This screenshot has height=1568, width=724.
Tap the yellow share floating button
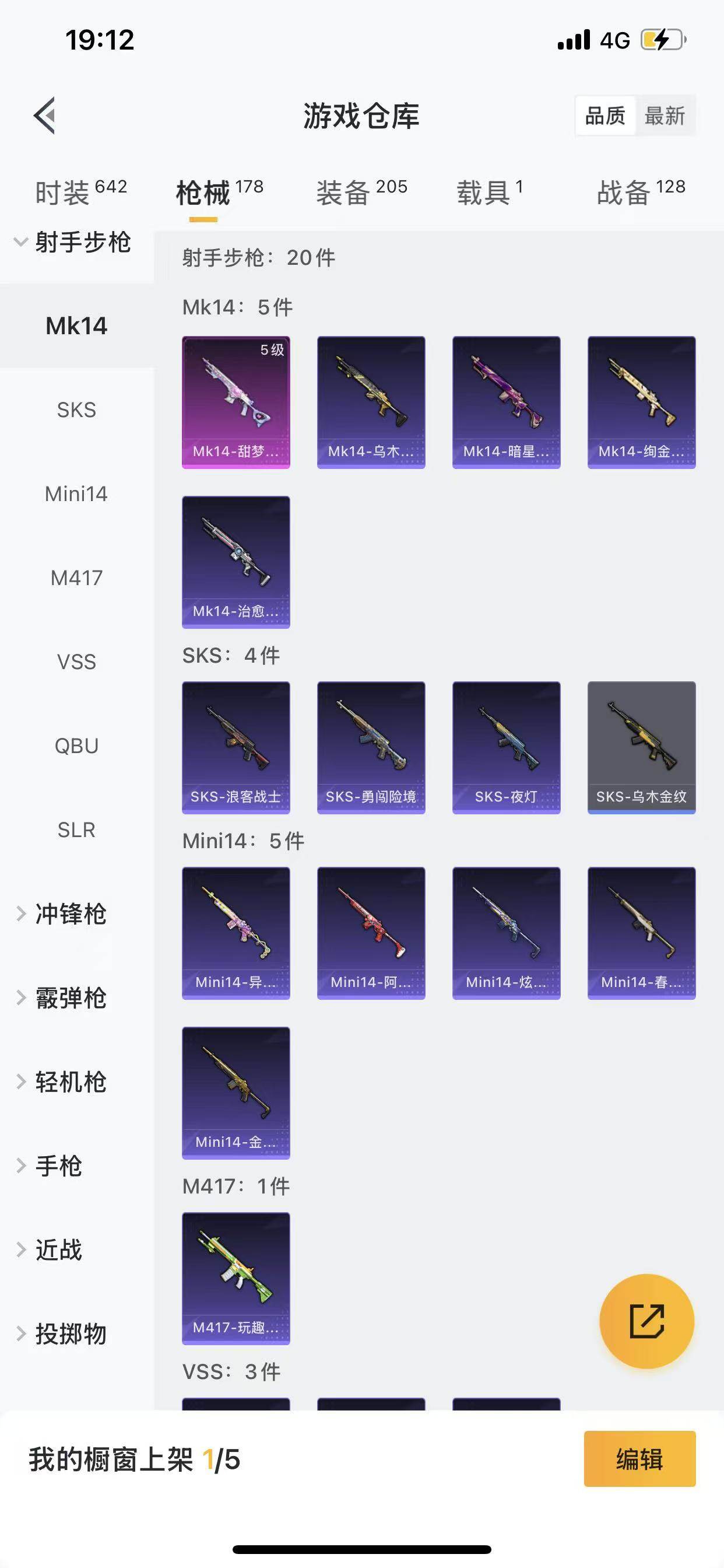point(646,1321)
